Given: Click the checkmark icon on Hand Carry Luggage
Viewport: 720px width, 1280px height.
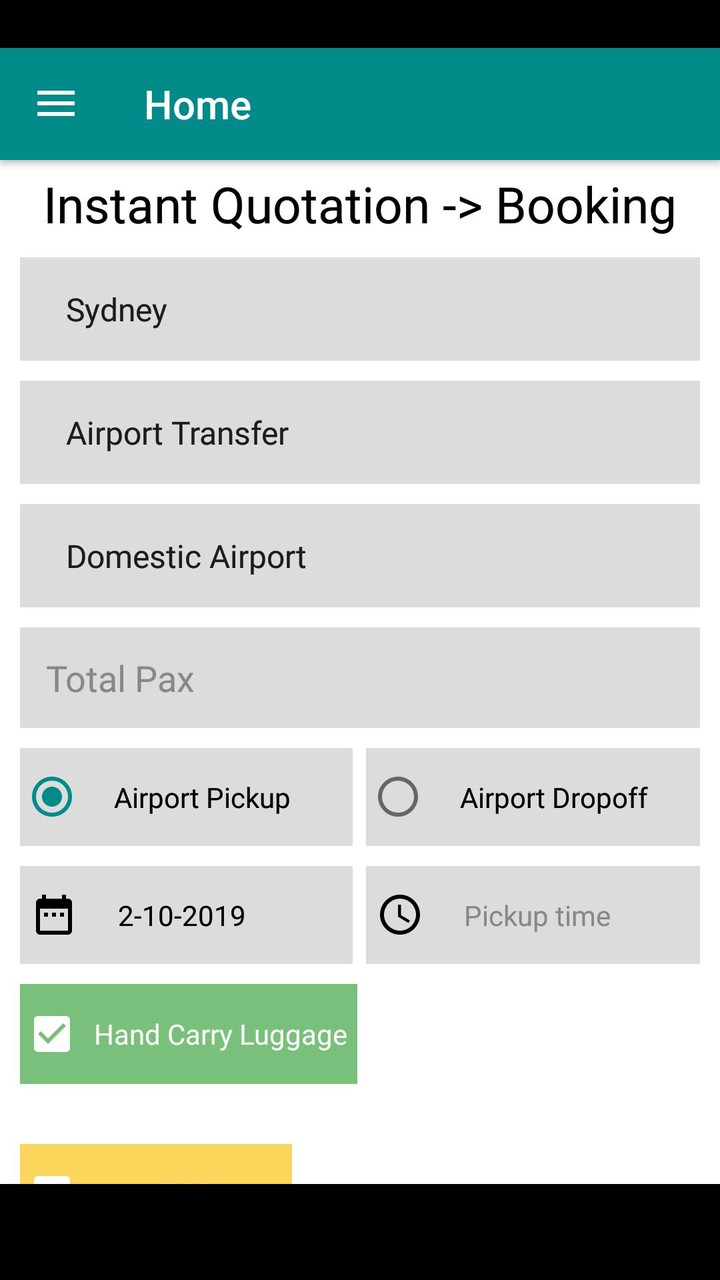Looking at the screenshot, I should click(51, 1034).
